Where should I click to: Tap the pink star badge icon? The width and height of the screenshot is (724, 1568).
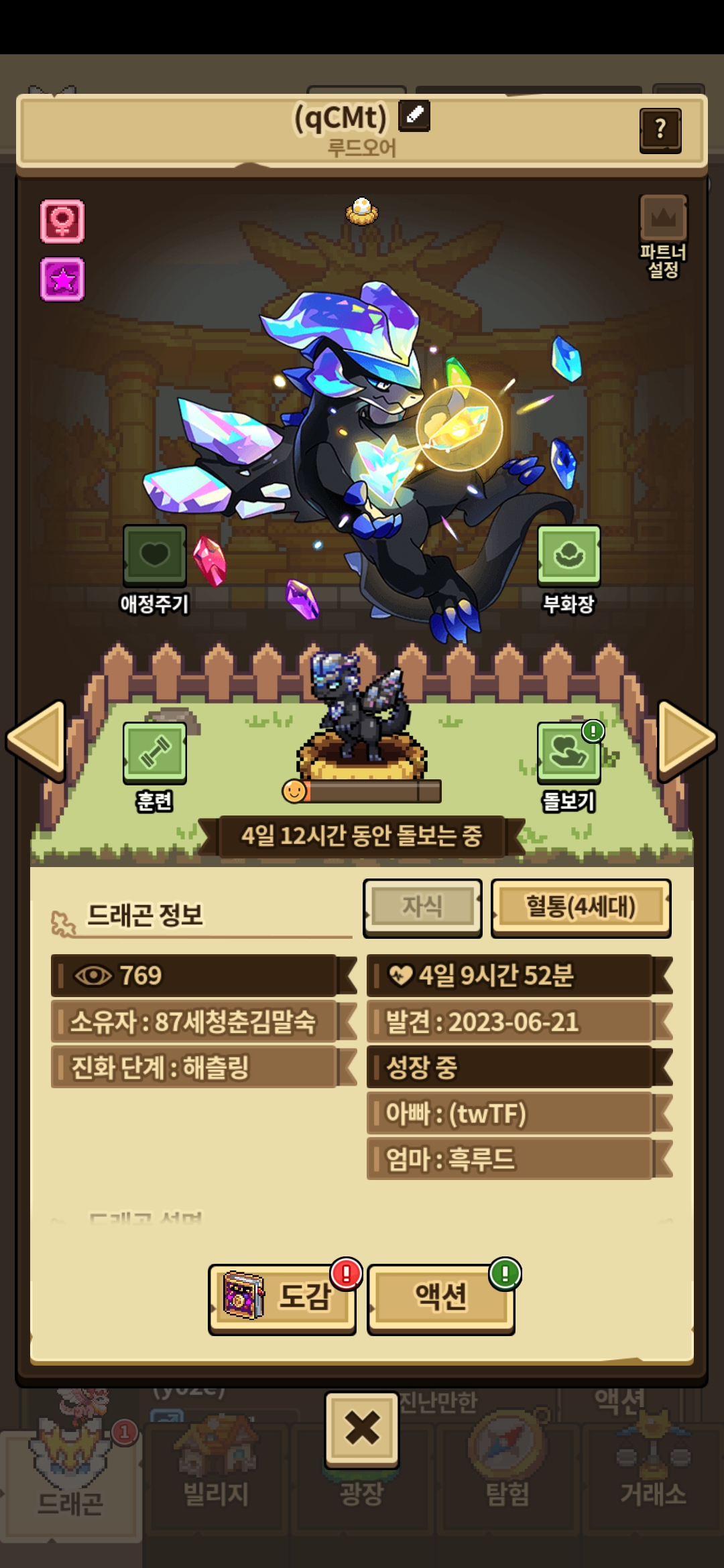pos(62,279)
